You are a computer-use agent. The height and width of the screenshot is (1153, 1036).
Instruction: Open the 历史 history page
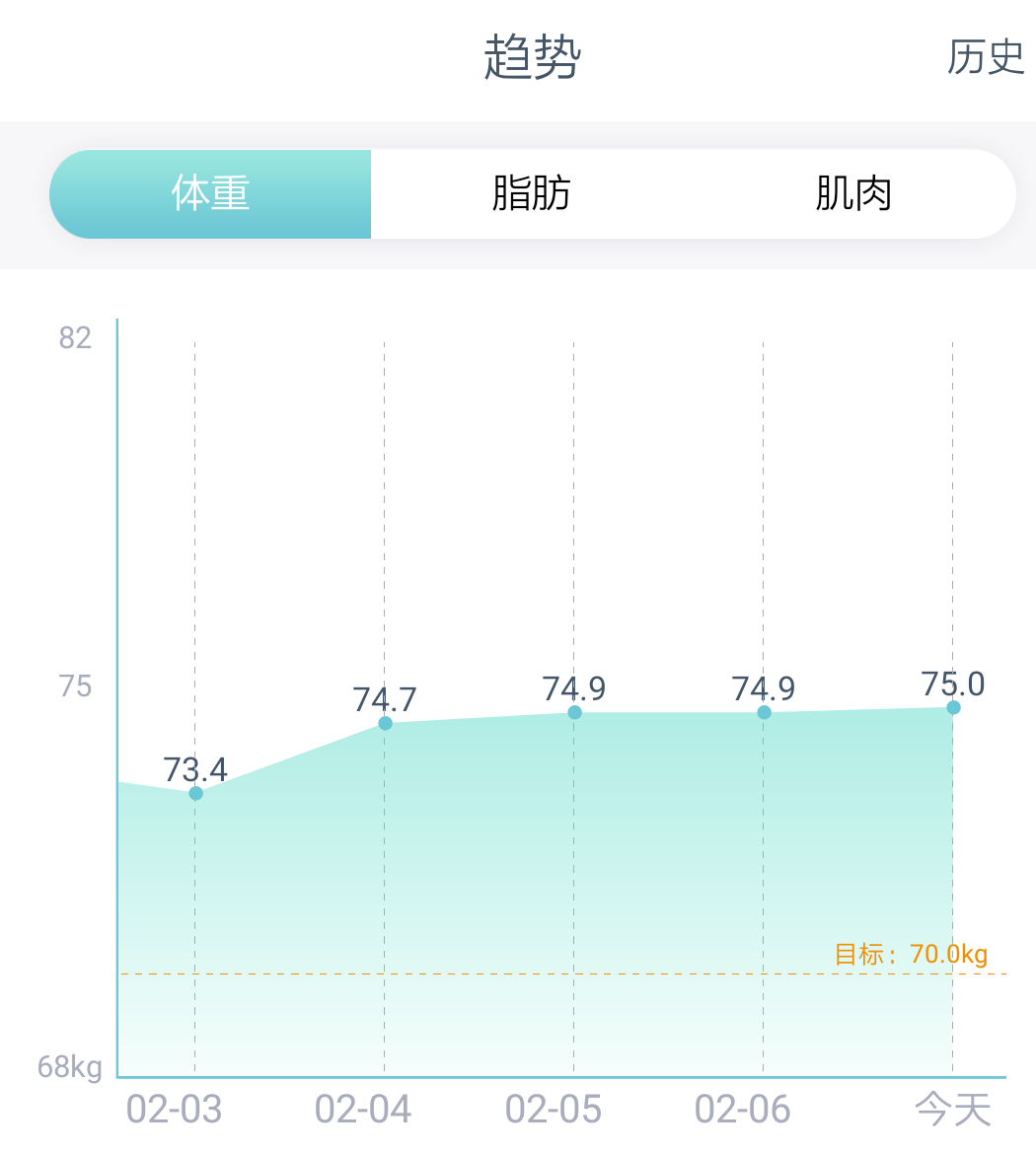coord(985,57)
